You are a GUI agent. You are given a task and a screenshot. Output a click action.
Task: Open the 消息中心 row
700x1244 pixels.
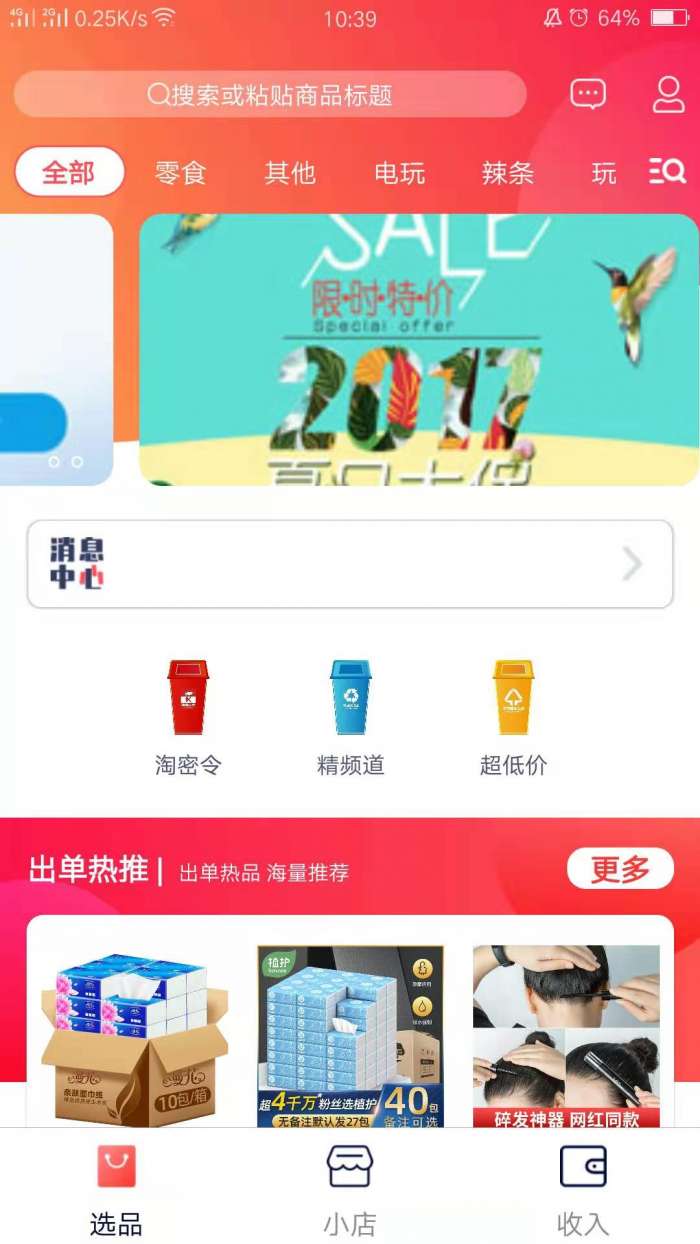click(350, 564)
